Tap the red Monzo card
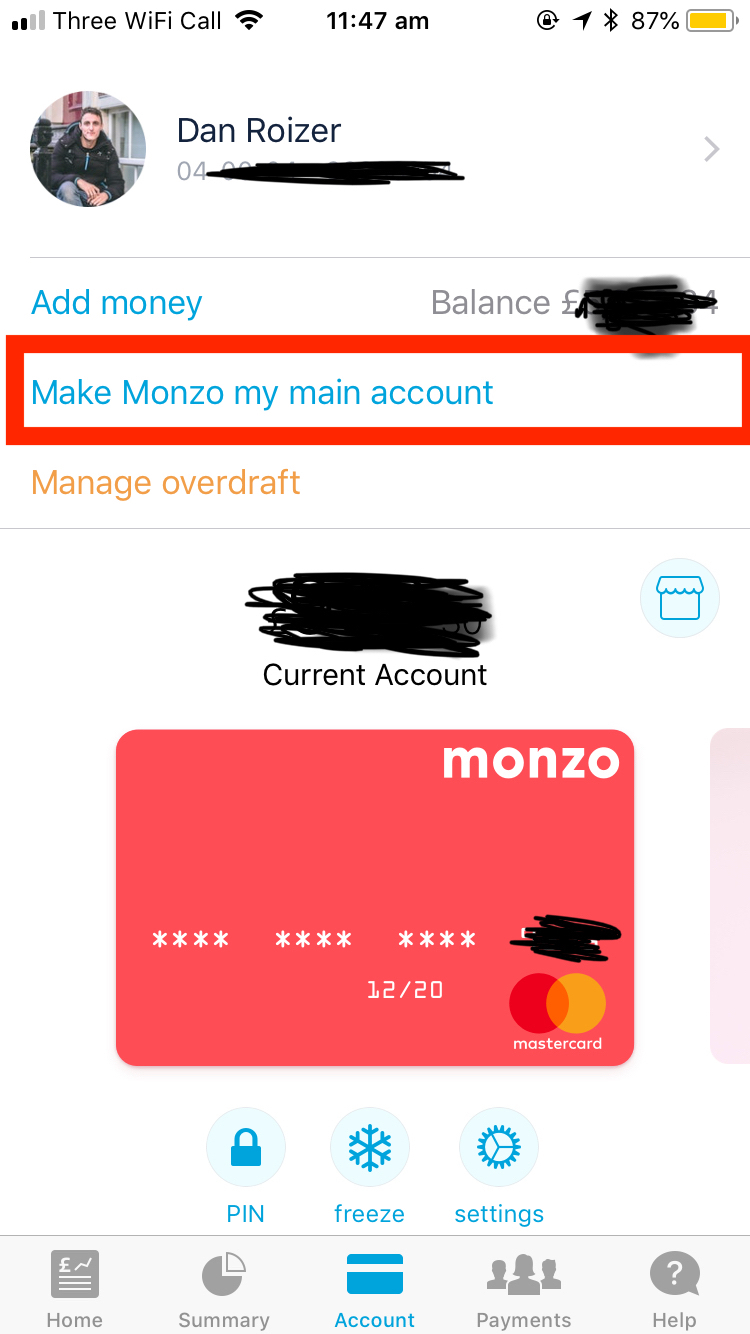750x1334 pixels. coord(375,897)
